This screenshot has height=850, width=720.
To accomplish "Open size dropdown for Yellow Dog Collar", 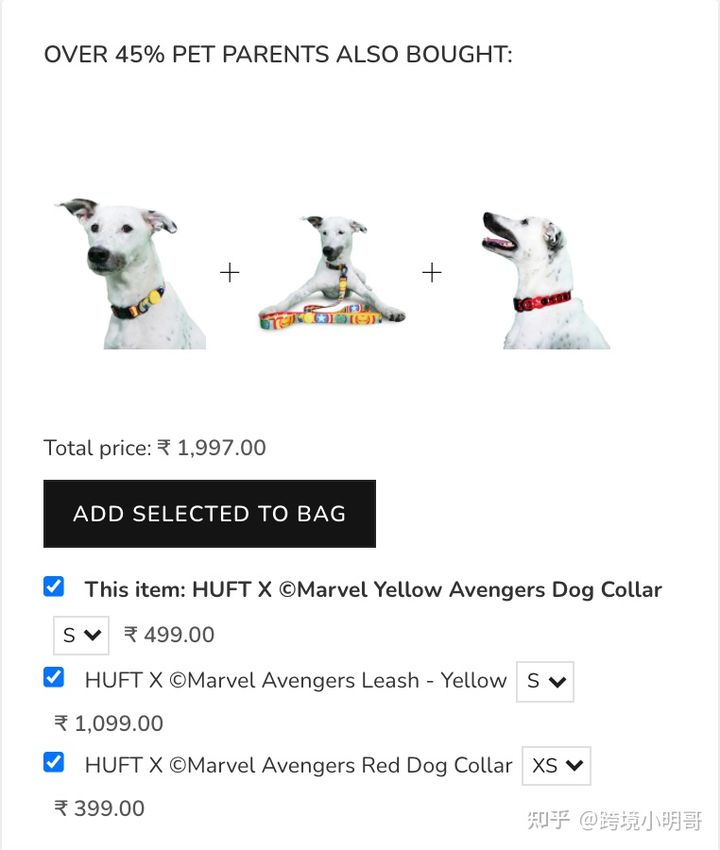I will [81, 635].
